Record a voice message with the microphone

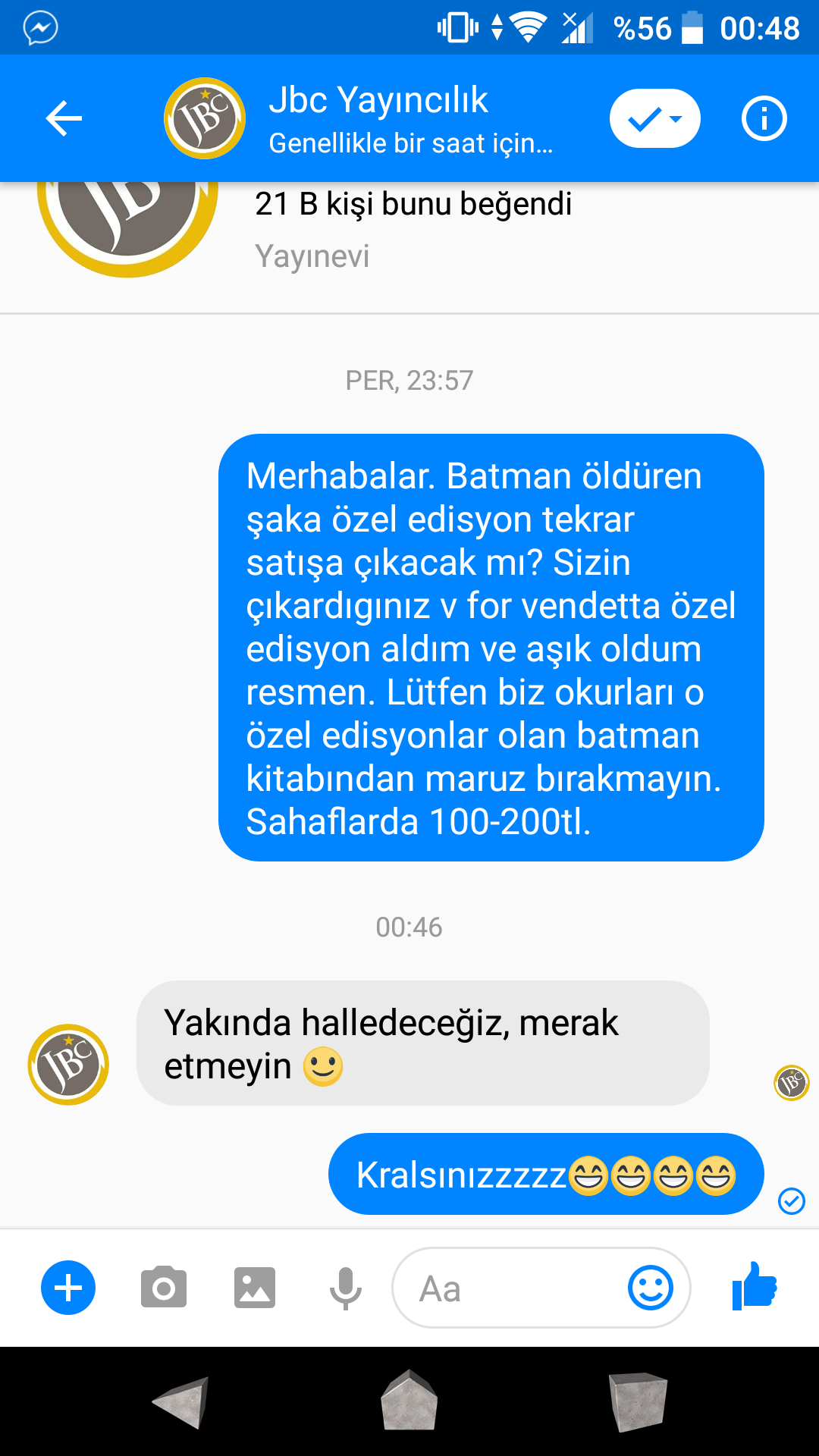click(345, 1288)
